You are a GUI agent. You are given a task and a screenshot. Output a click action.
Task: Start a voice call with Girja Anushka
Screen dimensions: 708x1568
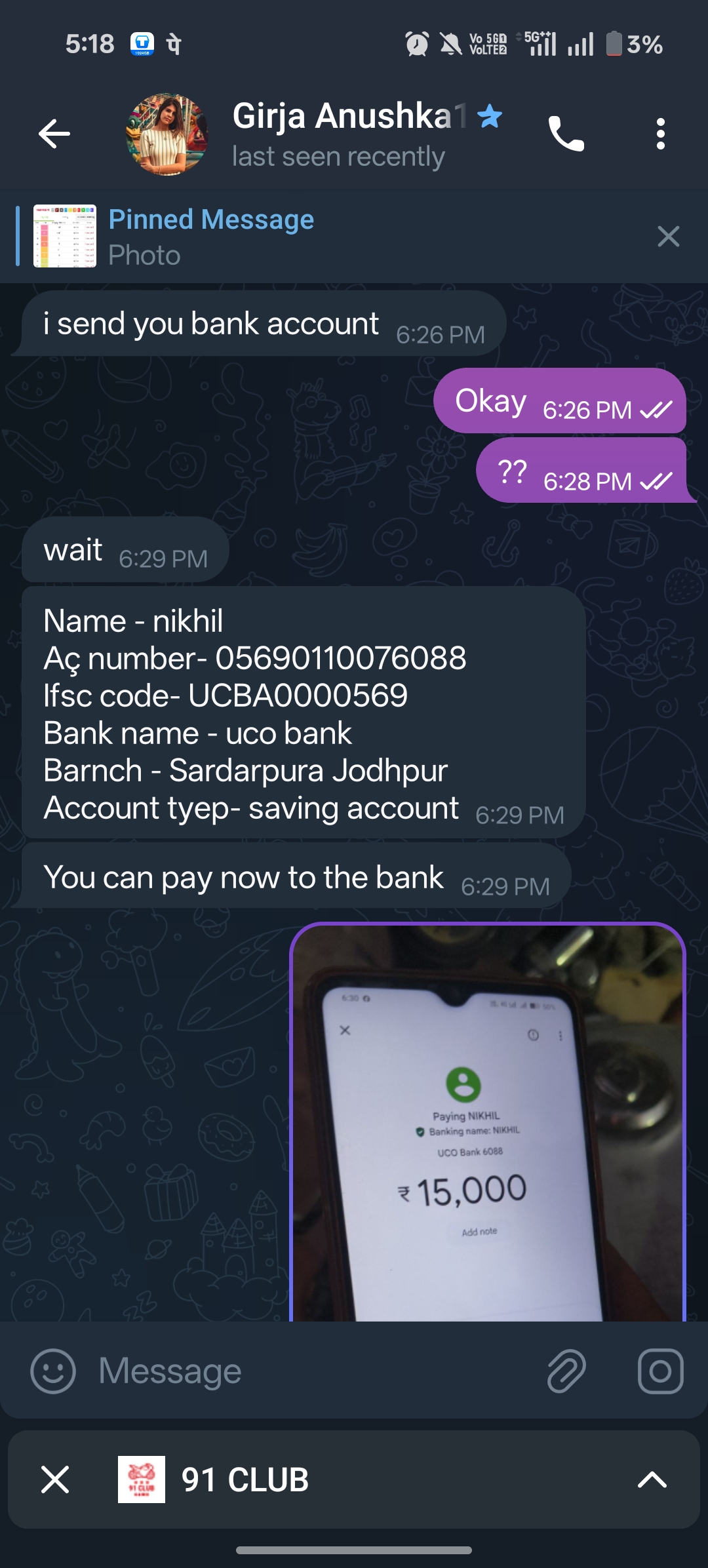pos(566,134)
